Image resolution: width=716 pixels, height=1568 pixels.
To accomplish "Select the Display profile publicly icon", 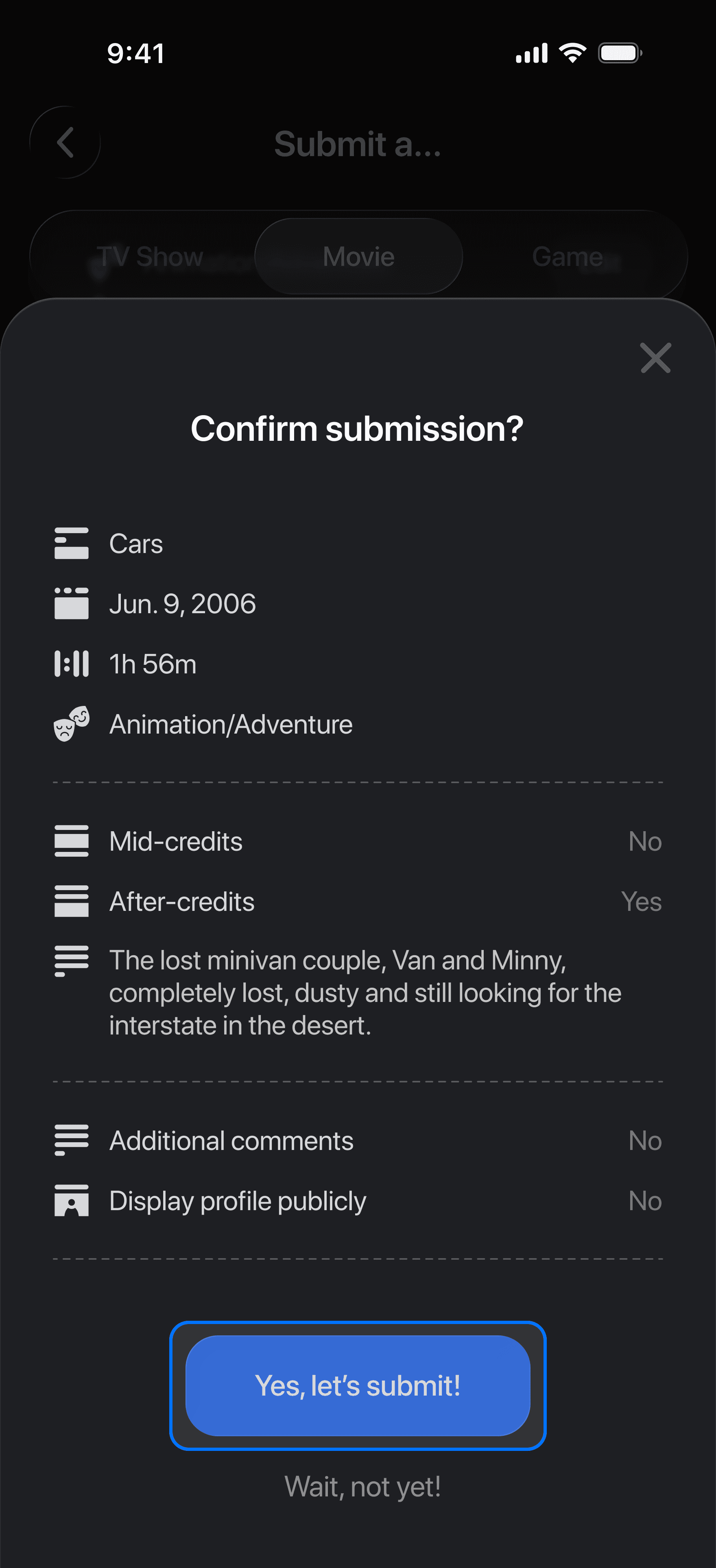I will pos(71,1200).
